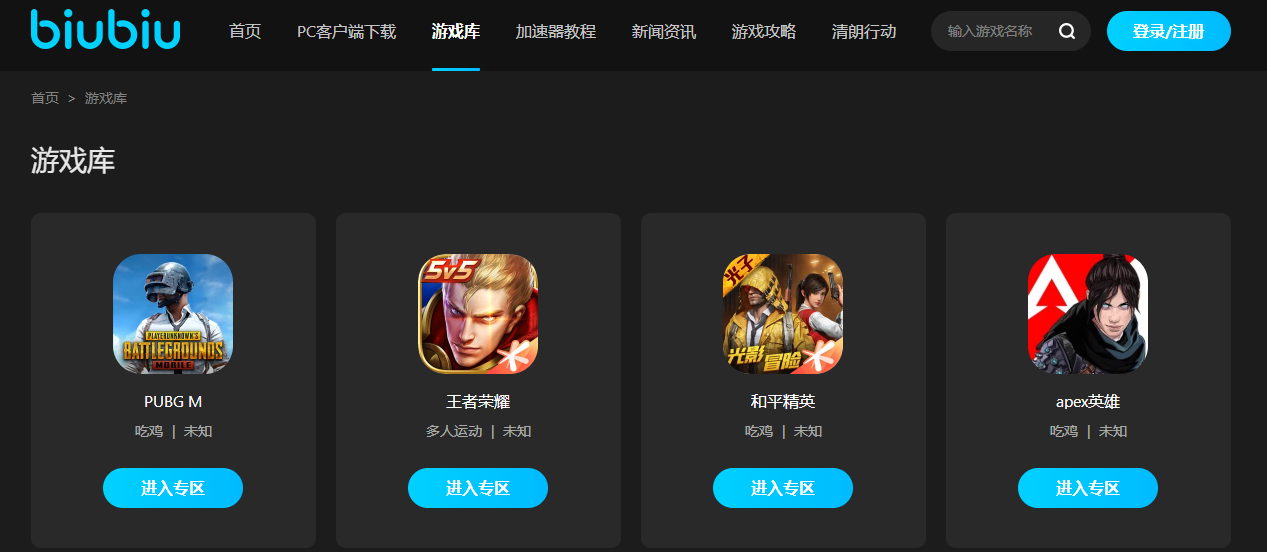
Task: Open 和平精英 zone with 进入专区
Action: tap(783, 488)
